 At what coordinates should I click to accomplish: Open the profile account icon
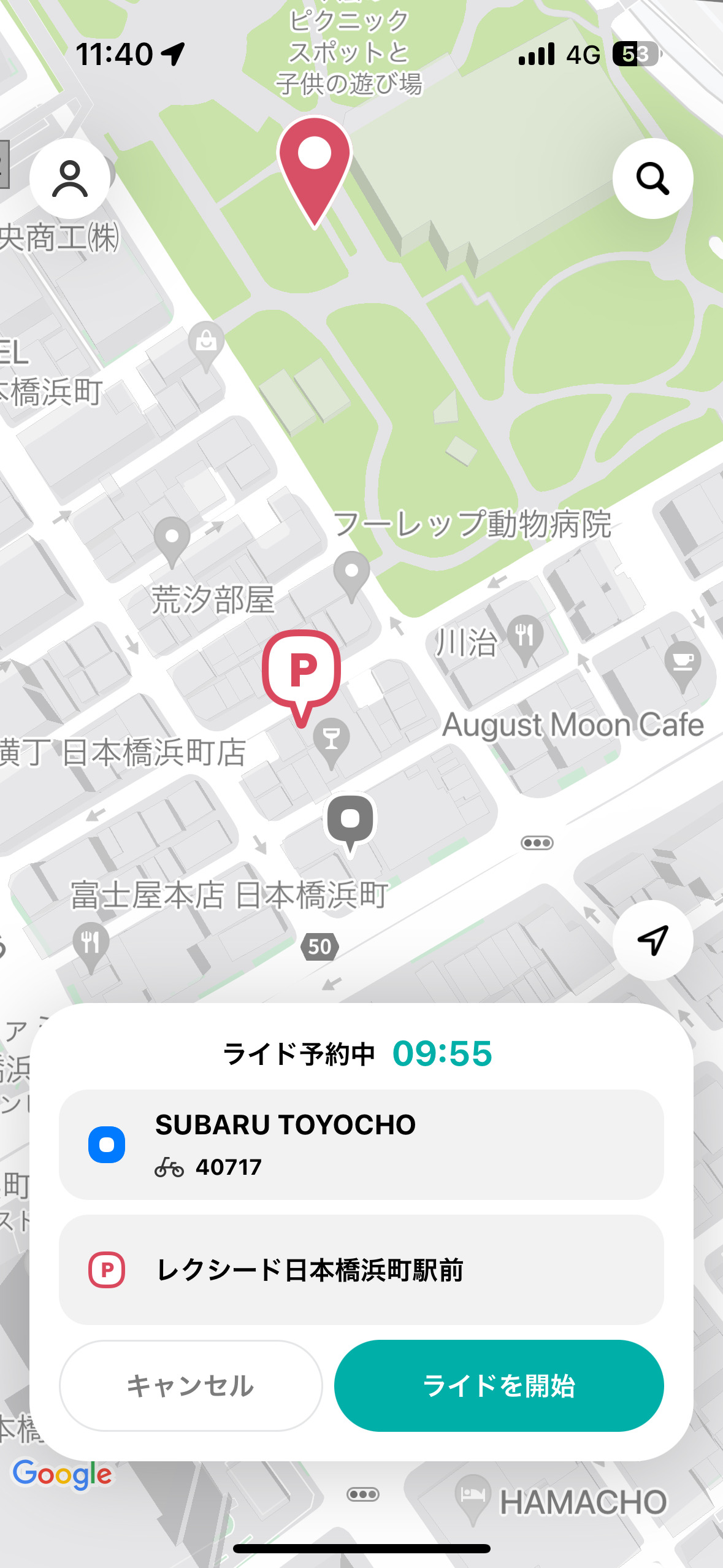[70, 179]
